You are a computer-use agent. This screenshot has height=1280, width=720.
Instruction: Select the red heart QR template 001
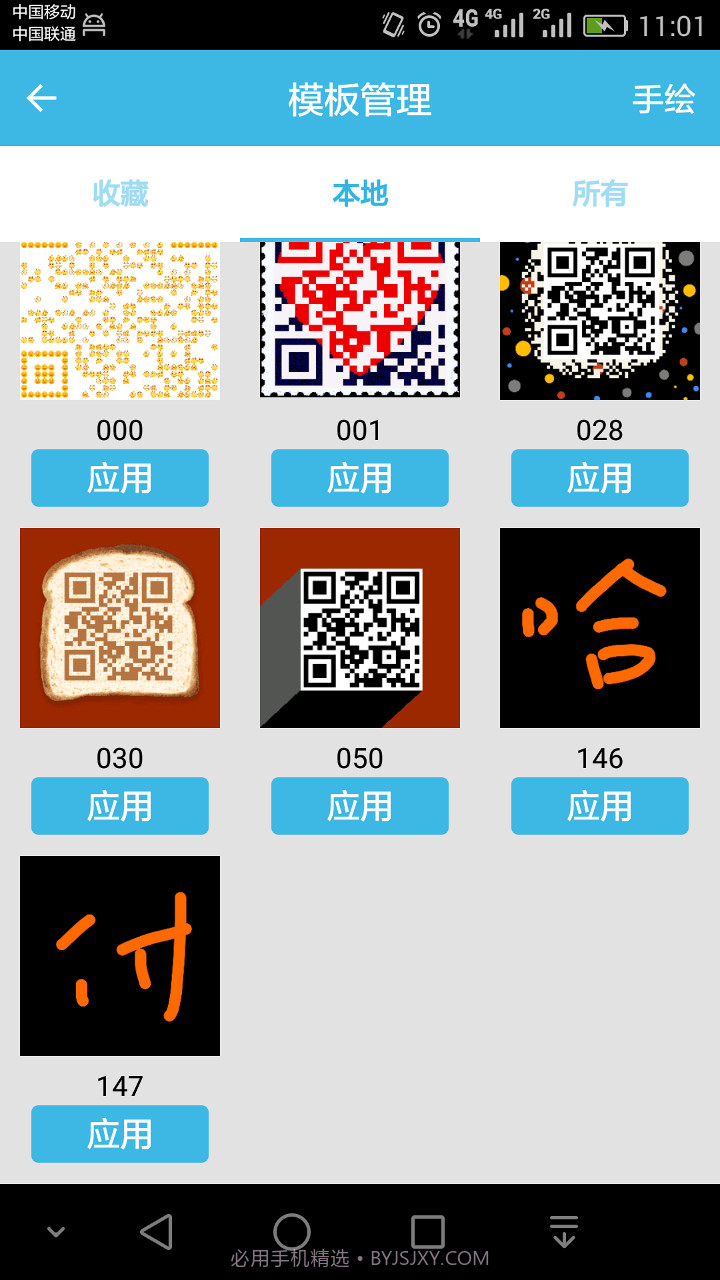[359, 318]
